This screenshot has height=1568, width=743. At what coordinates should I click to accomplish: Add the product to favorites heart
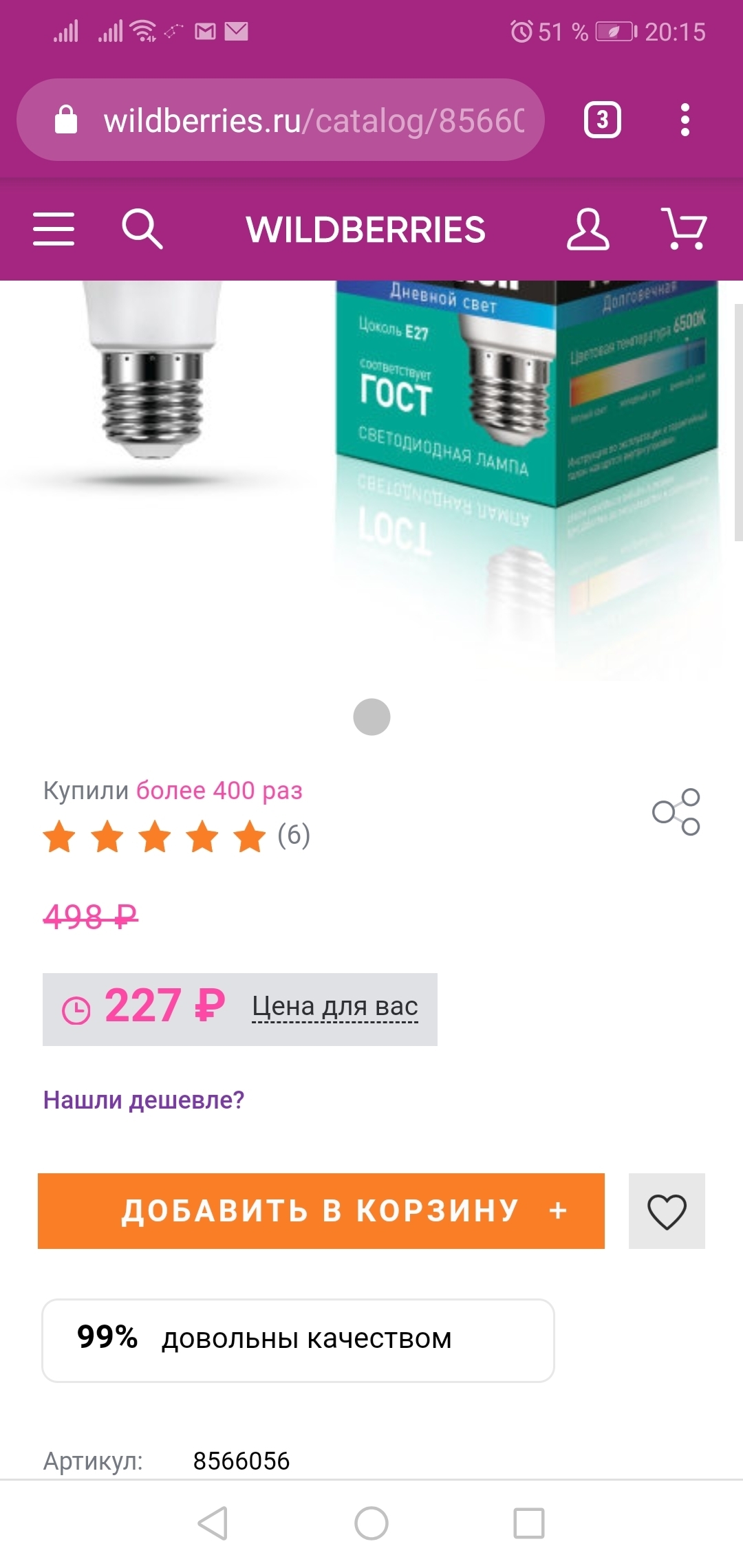click(667, 1211)
